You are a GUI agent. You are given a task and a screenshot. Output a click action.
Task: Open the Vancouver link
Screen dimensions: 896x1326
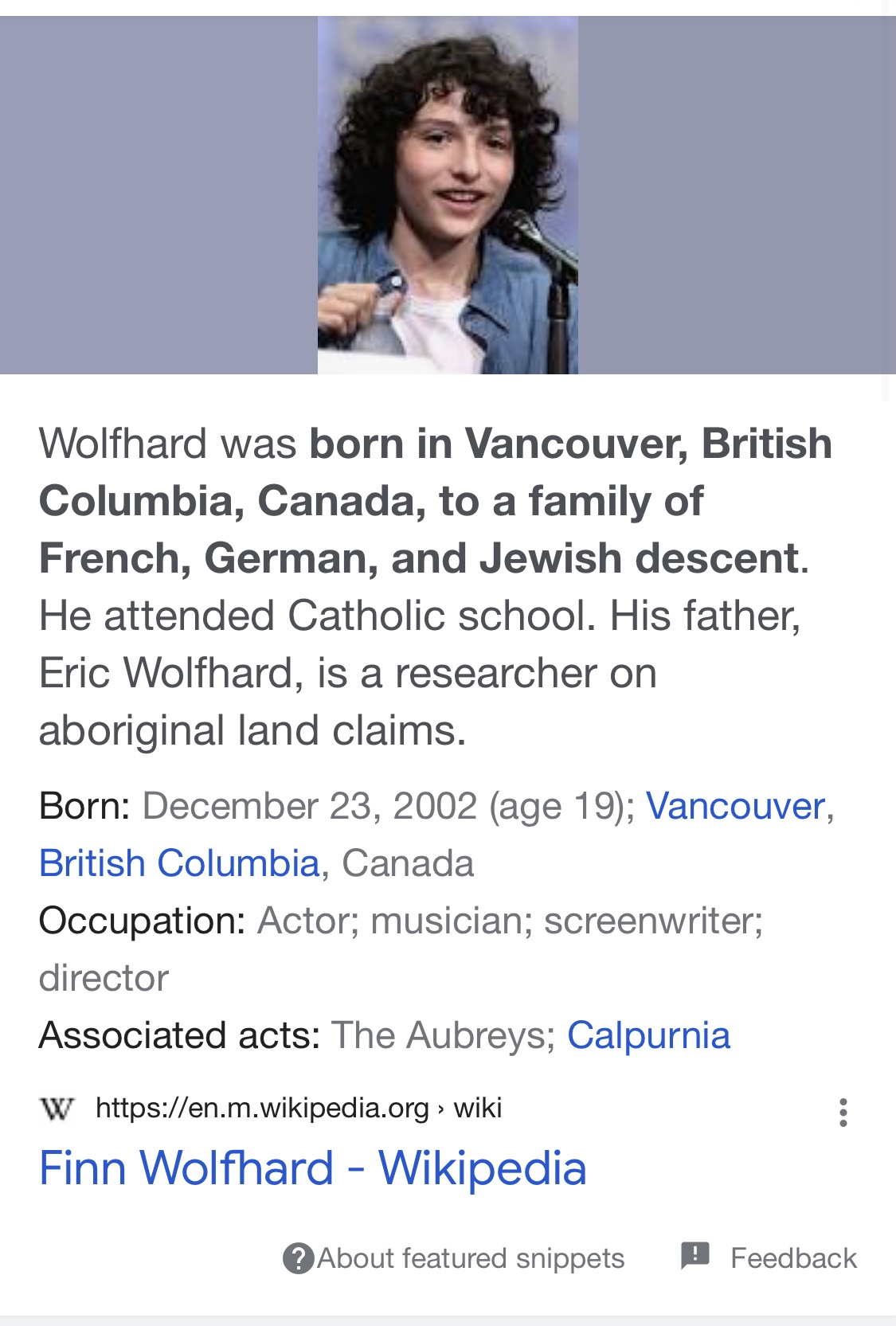tap(734, 806)
